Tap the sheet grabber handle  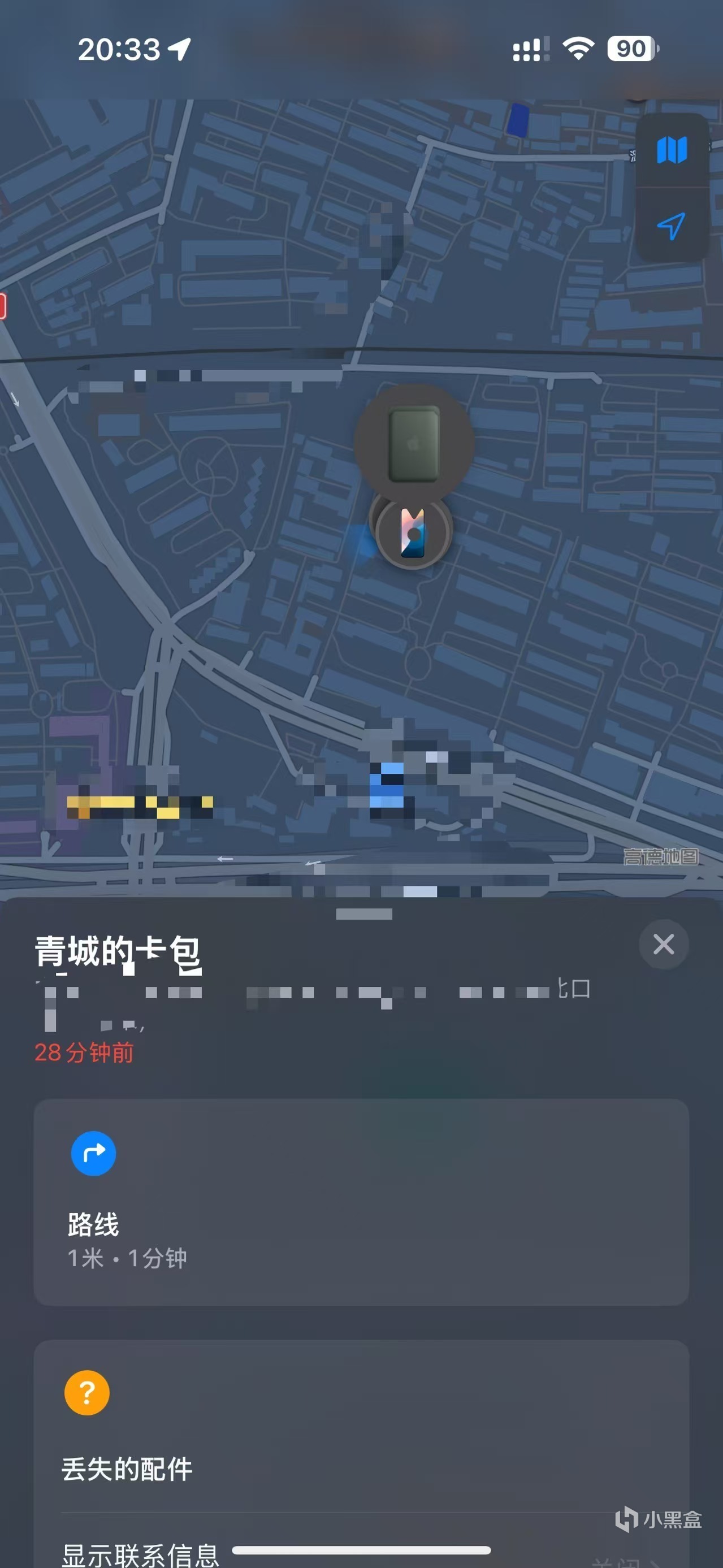[364, 913]
